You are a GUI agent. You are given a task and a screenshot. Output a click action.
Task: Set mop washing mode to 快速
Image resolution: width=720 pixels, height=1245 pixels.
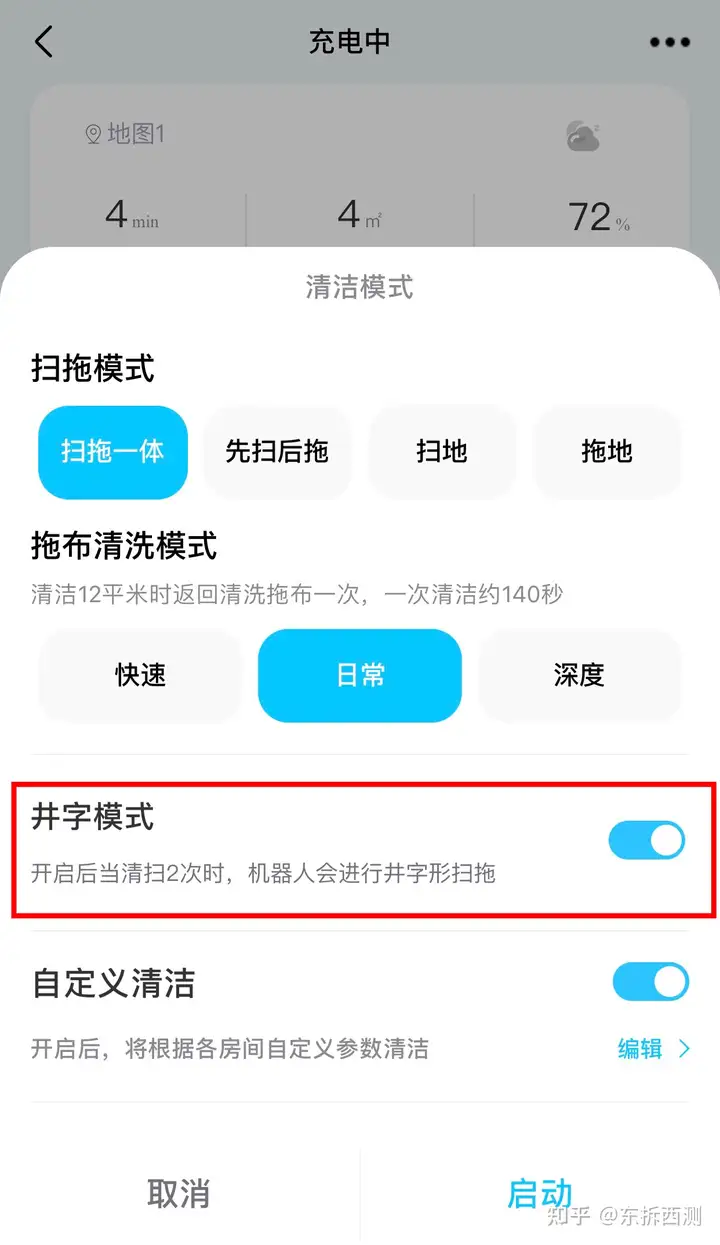(x=140, y=675)
